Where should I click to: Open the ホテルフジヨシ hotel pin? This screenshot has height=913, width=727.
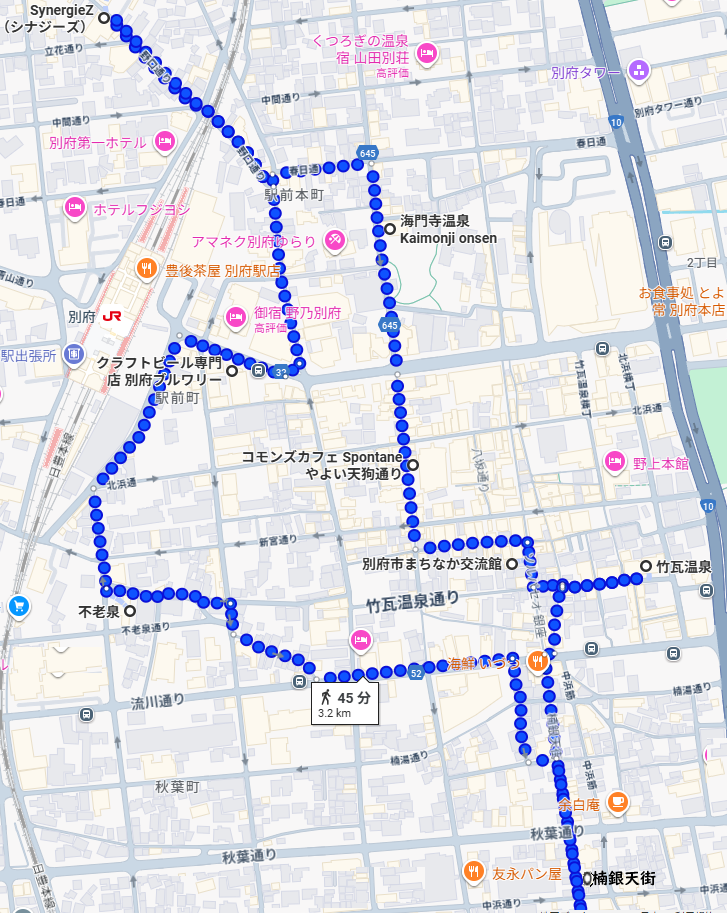pyautogui.click(x=75, y=208)
